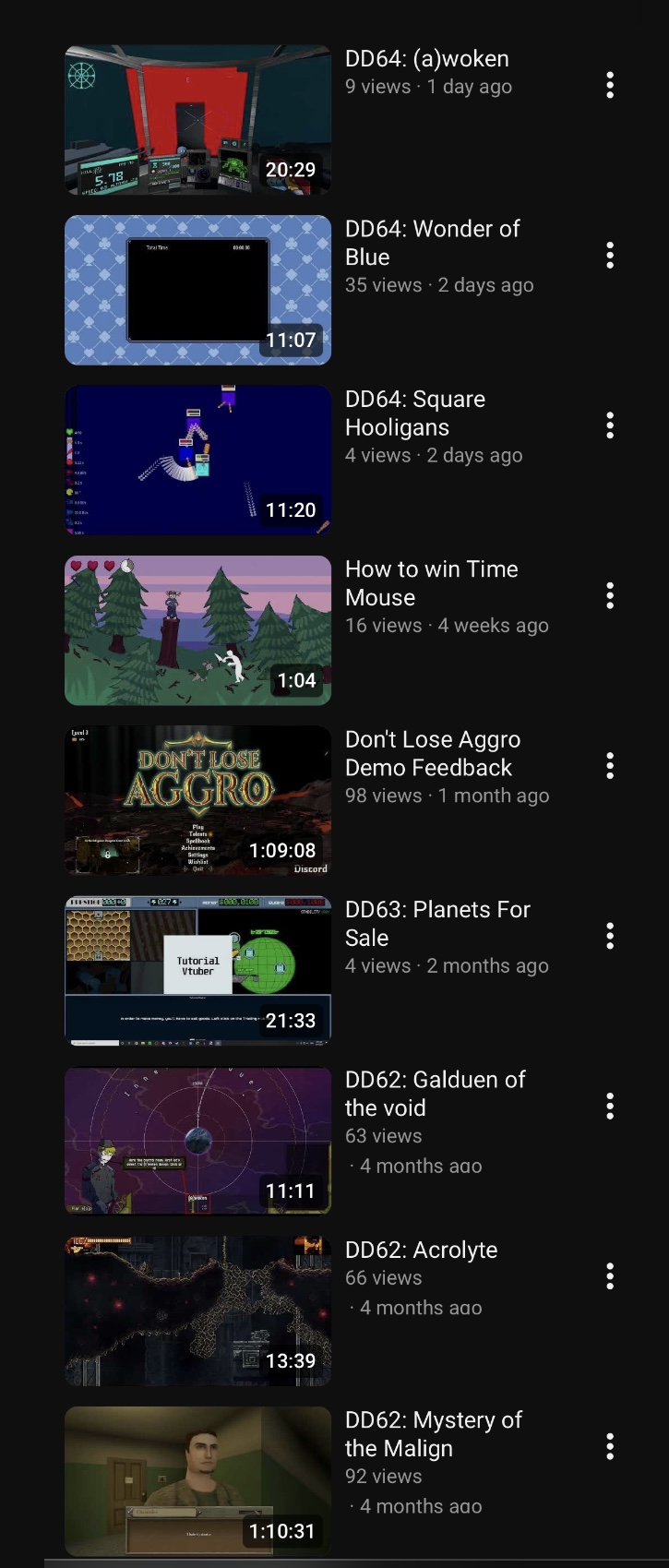Watch DD64: Wonder of Blue
The width and height of the screenshot is (669, 1568).
coord(197,290)
